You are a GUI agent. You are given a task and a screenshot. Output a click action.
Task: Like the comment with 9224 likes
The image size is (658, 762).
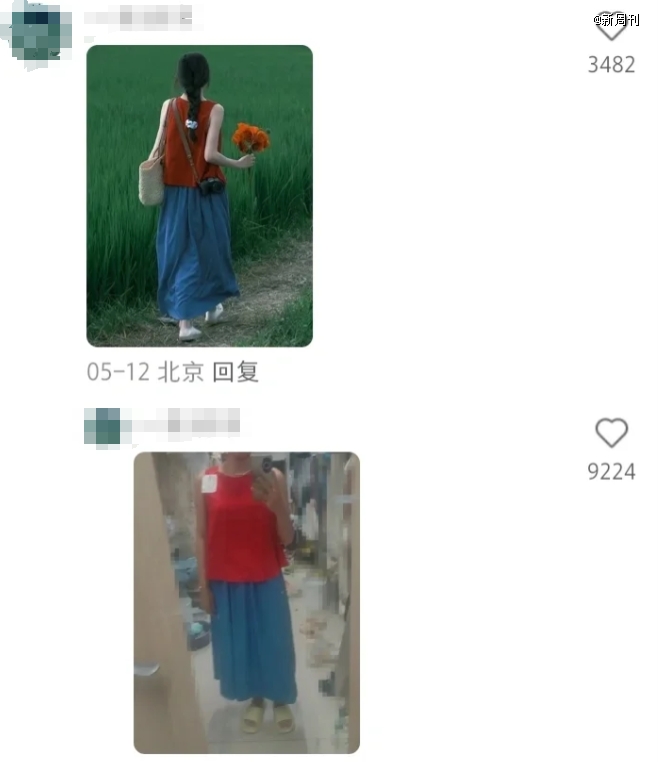(611, 433)
